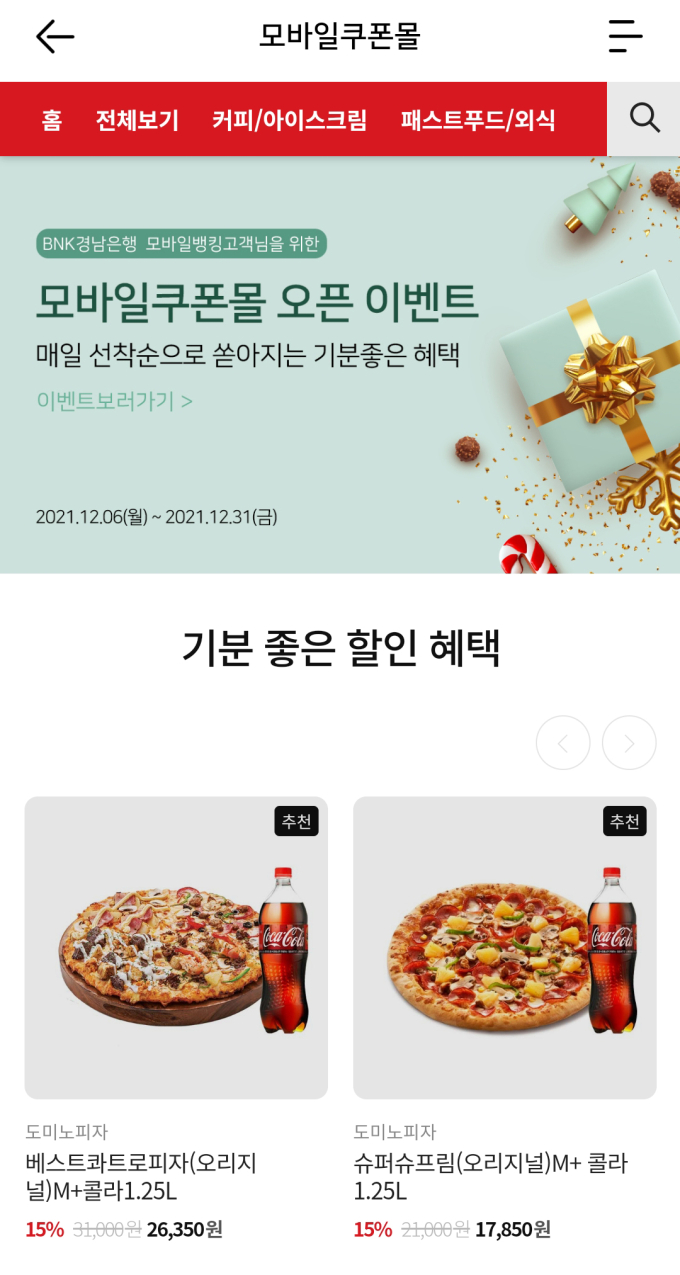Switch to the 전체보기 tab

[x=137, y=120]
